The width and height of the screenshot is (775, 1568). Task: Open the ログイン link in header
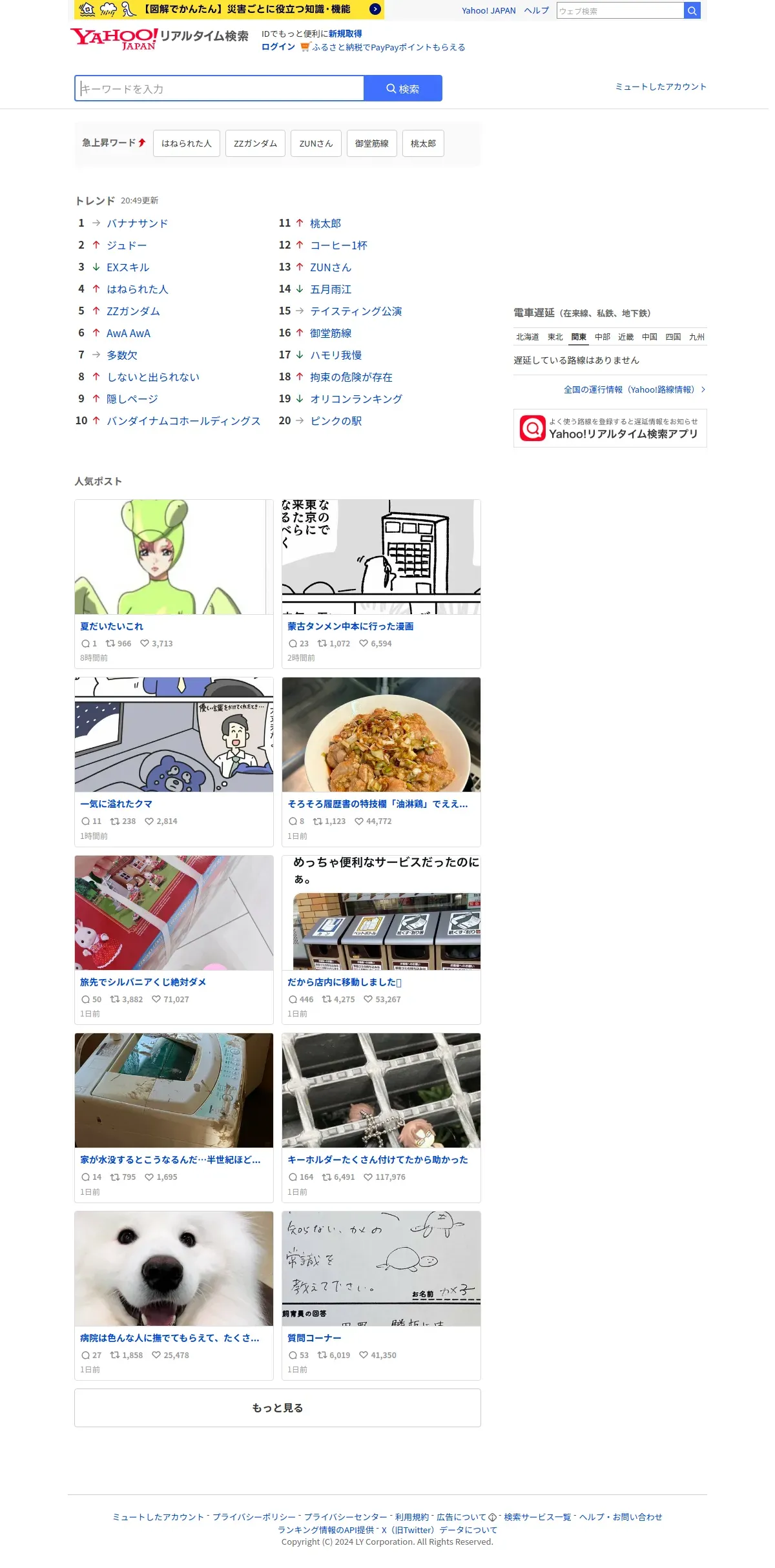click(x=278, y=47)
